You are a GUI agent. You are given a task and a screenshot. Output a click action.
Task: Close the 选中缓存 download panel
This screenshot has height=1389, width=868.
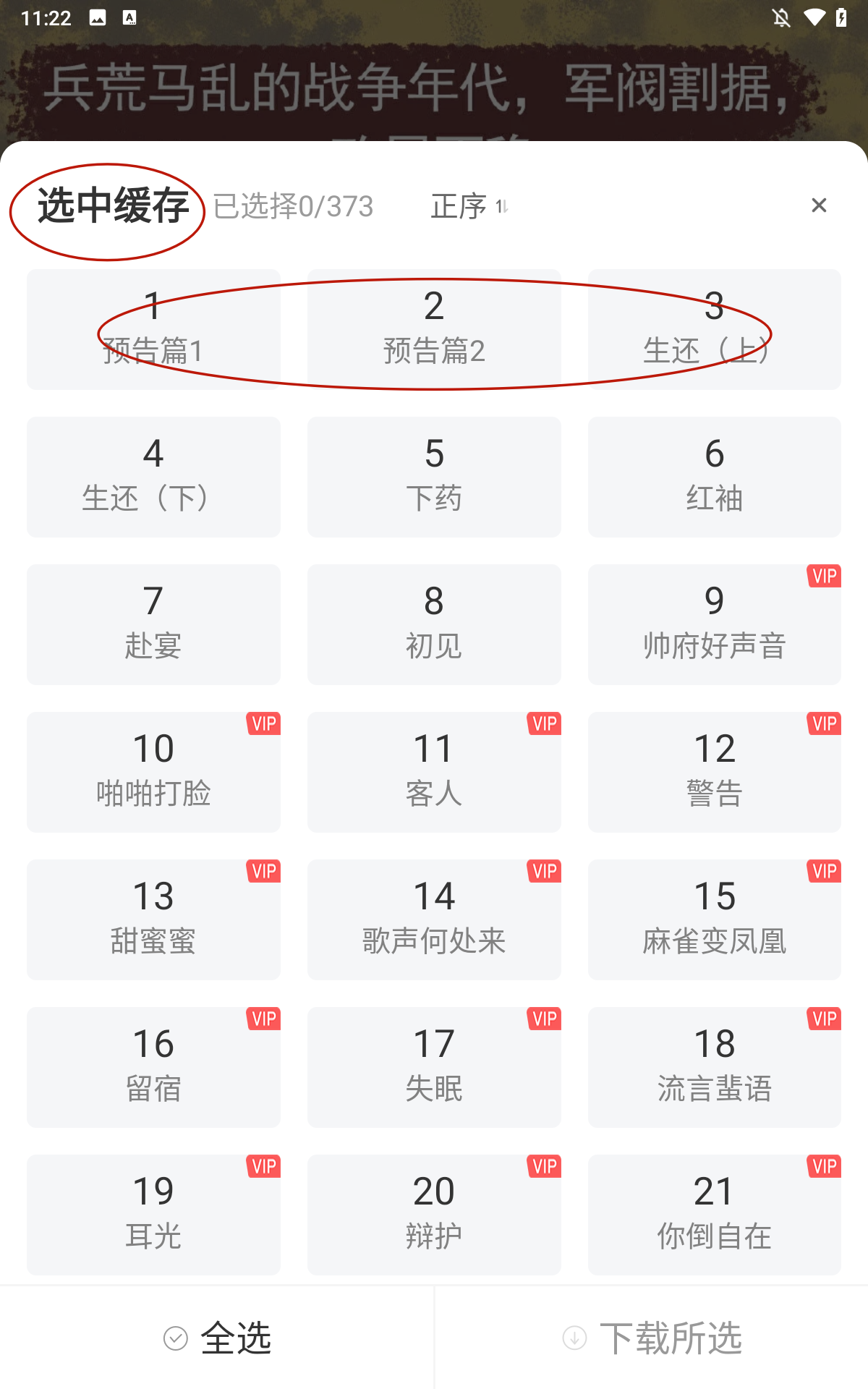coord(819,205)
